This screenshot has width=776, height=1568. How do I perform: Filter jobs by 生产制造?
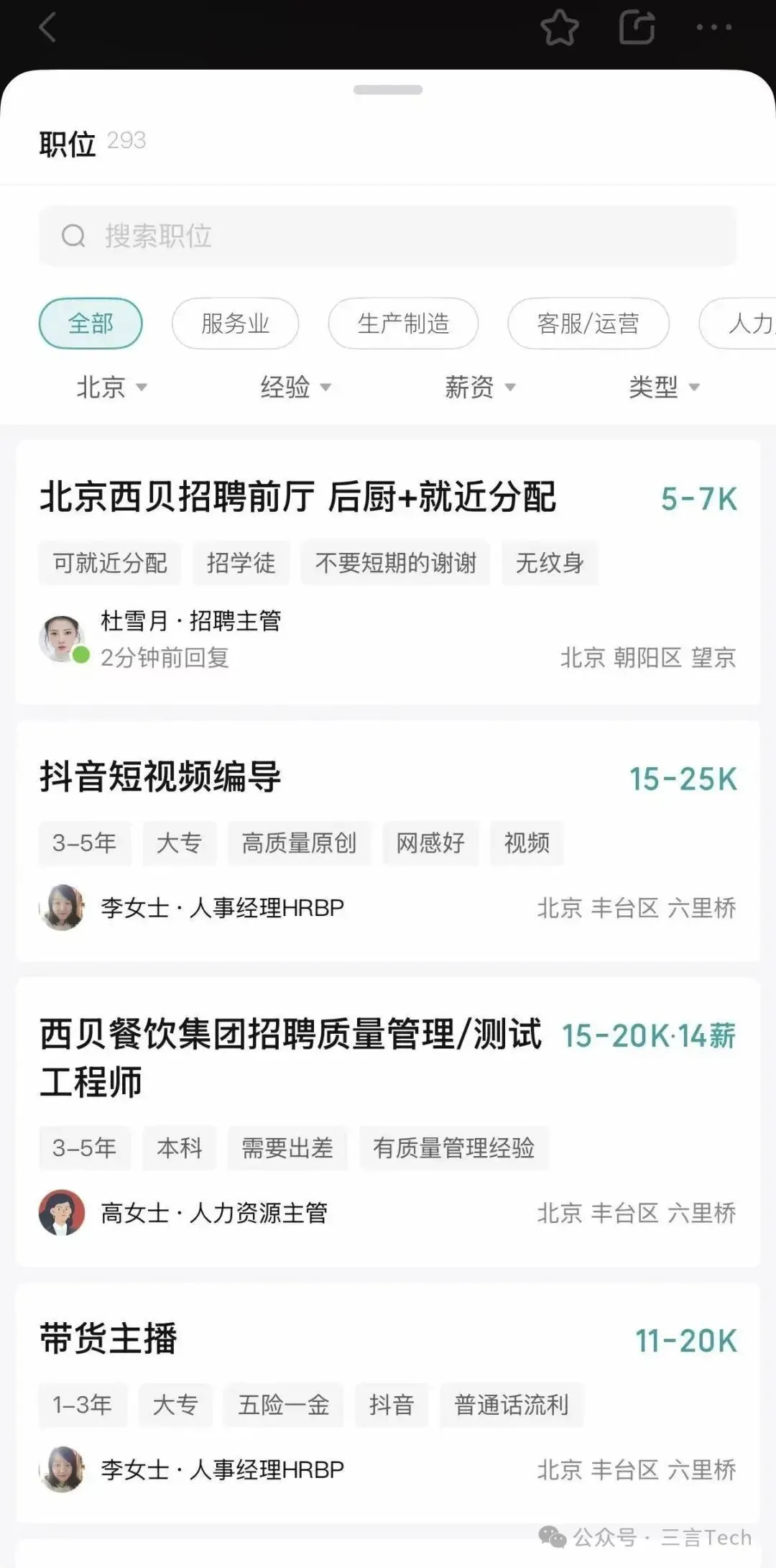click(403, 324)
